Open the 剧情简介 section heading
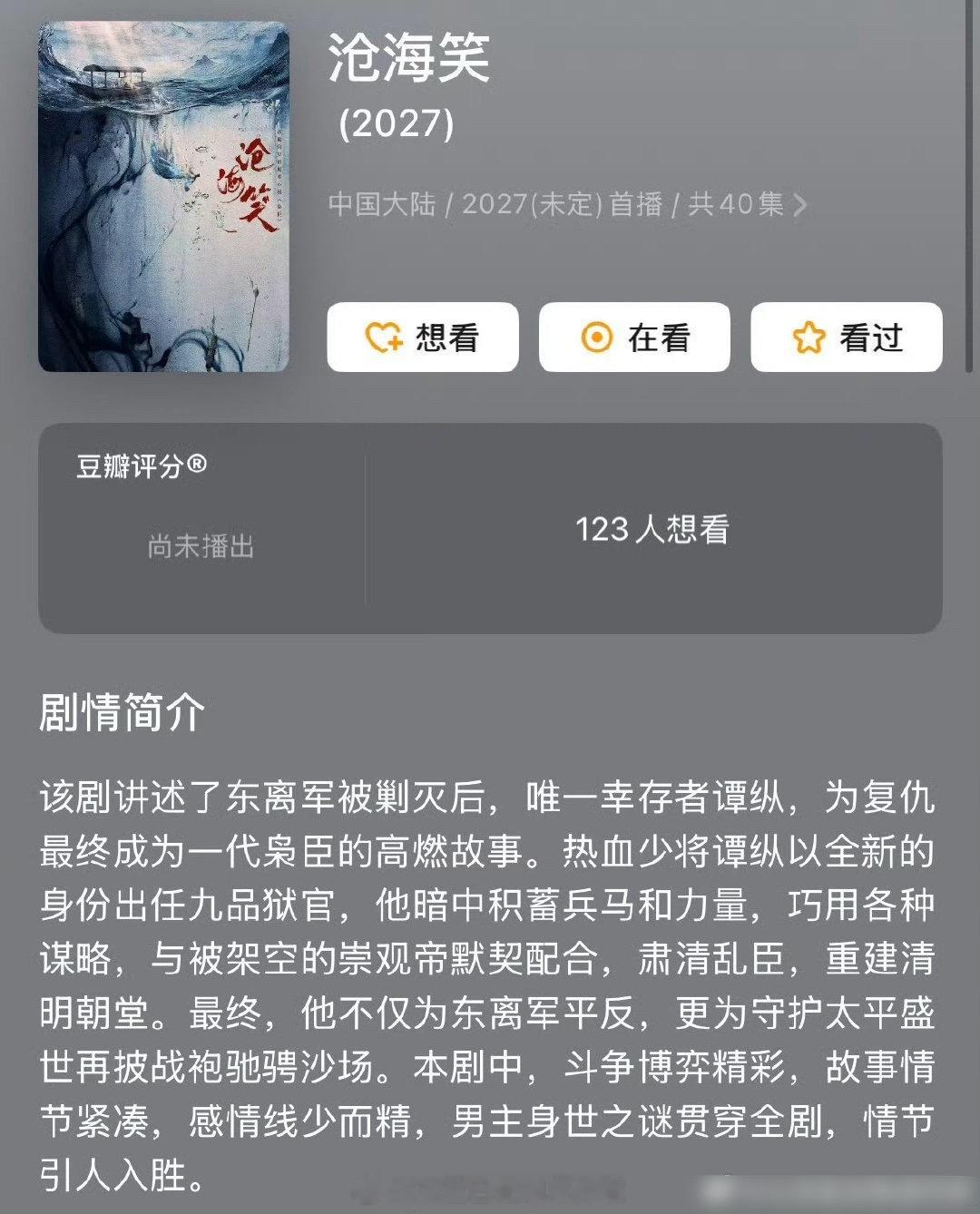Screen dimensions: 980x1214 (119, 715)
